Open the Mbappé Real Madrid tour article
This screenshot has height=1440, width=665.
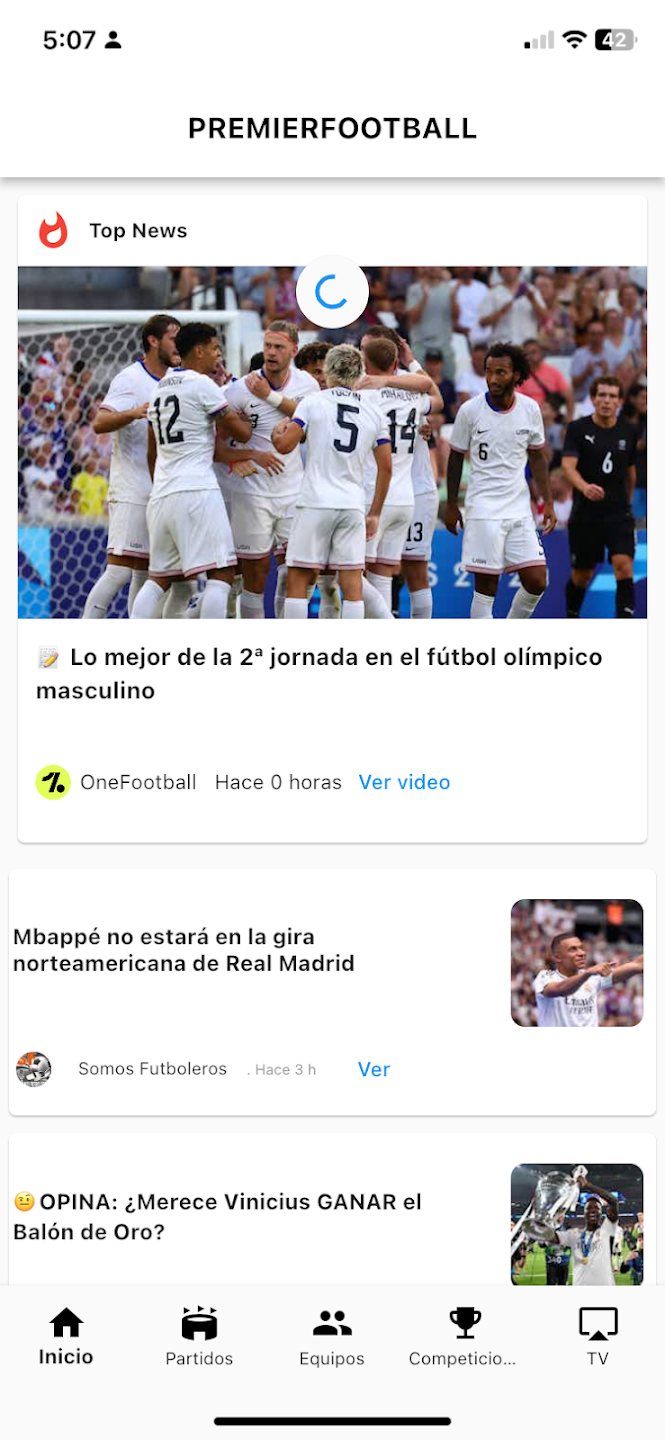click(184, 950)
